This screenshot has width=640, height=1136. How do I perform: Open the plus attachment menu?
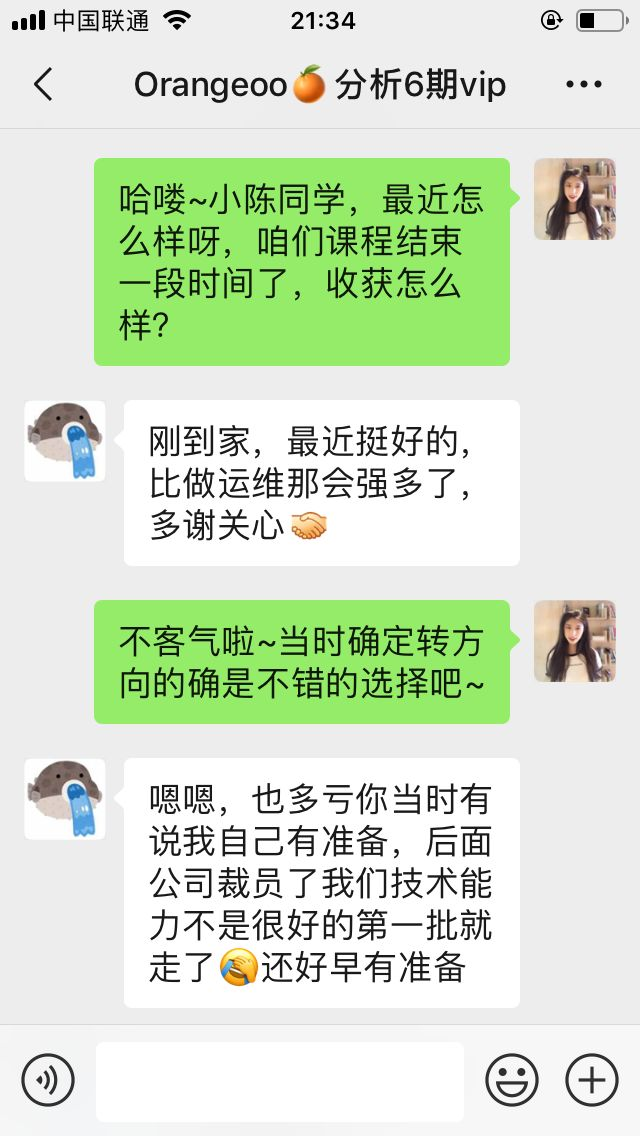(x=591, y=1080)
